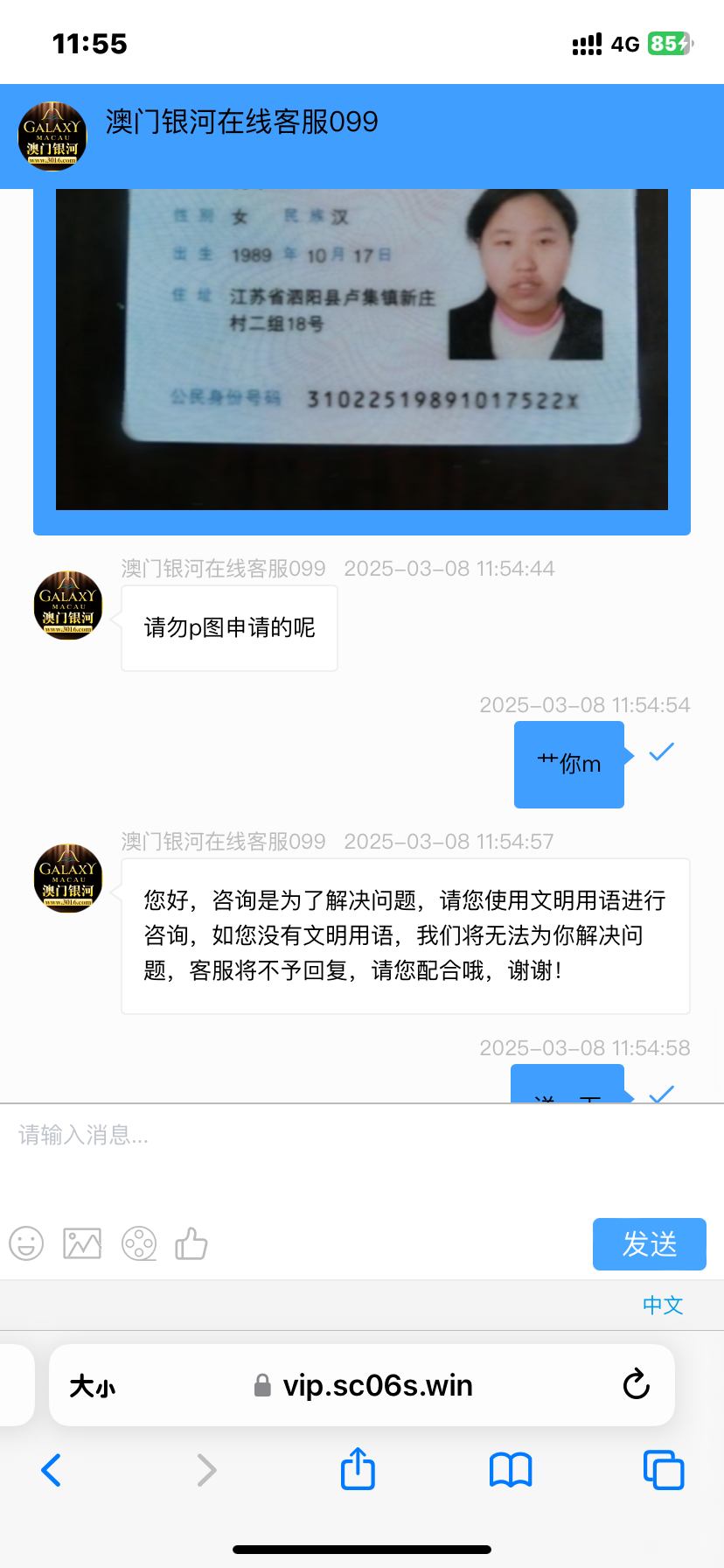Tap the thumbs-up rating icon
Viewport: 724px width, 1568px height.
pos(191,1243)
